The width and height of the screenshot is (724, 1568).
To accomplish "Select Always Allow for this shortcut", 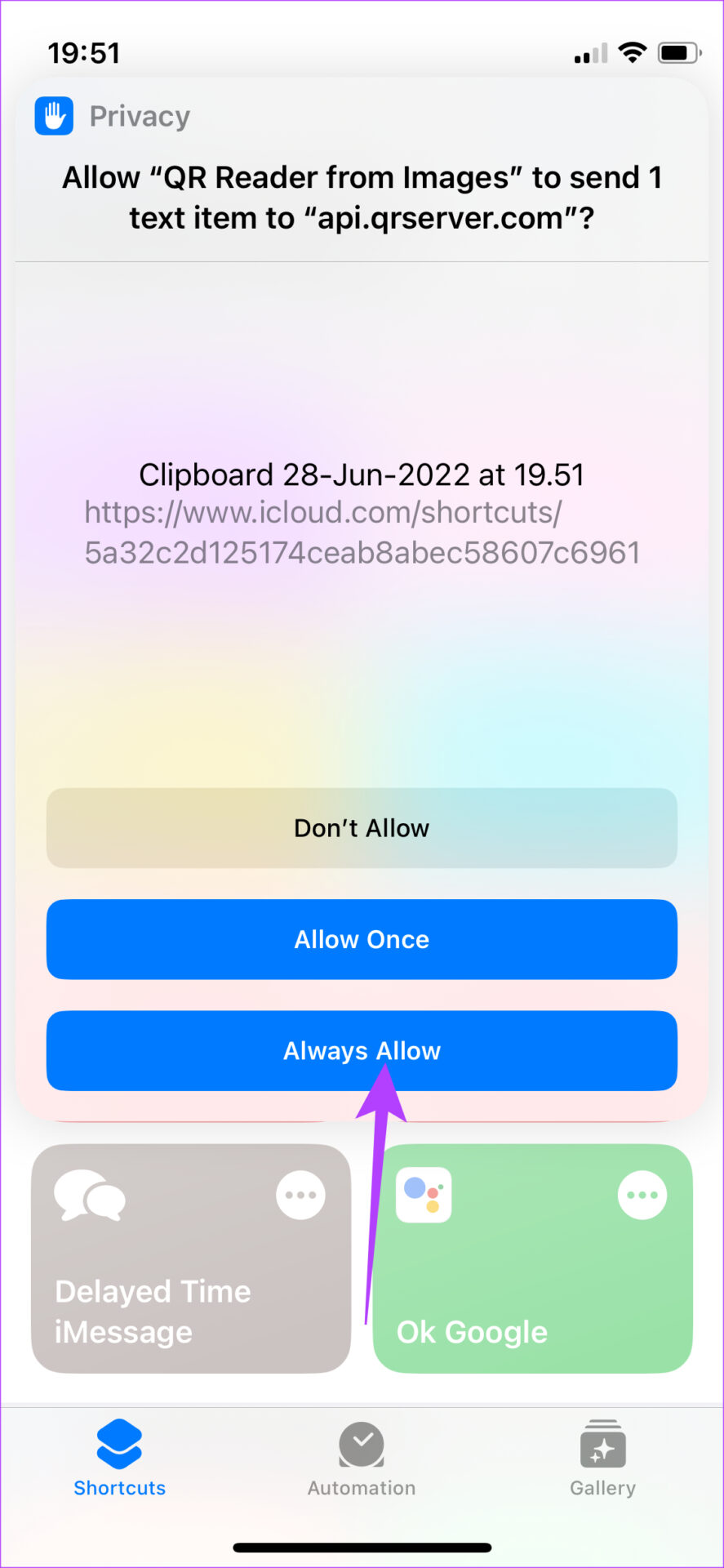I will 362,1050.
